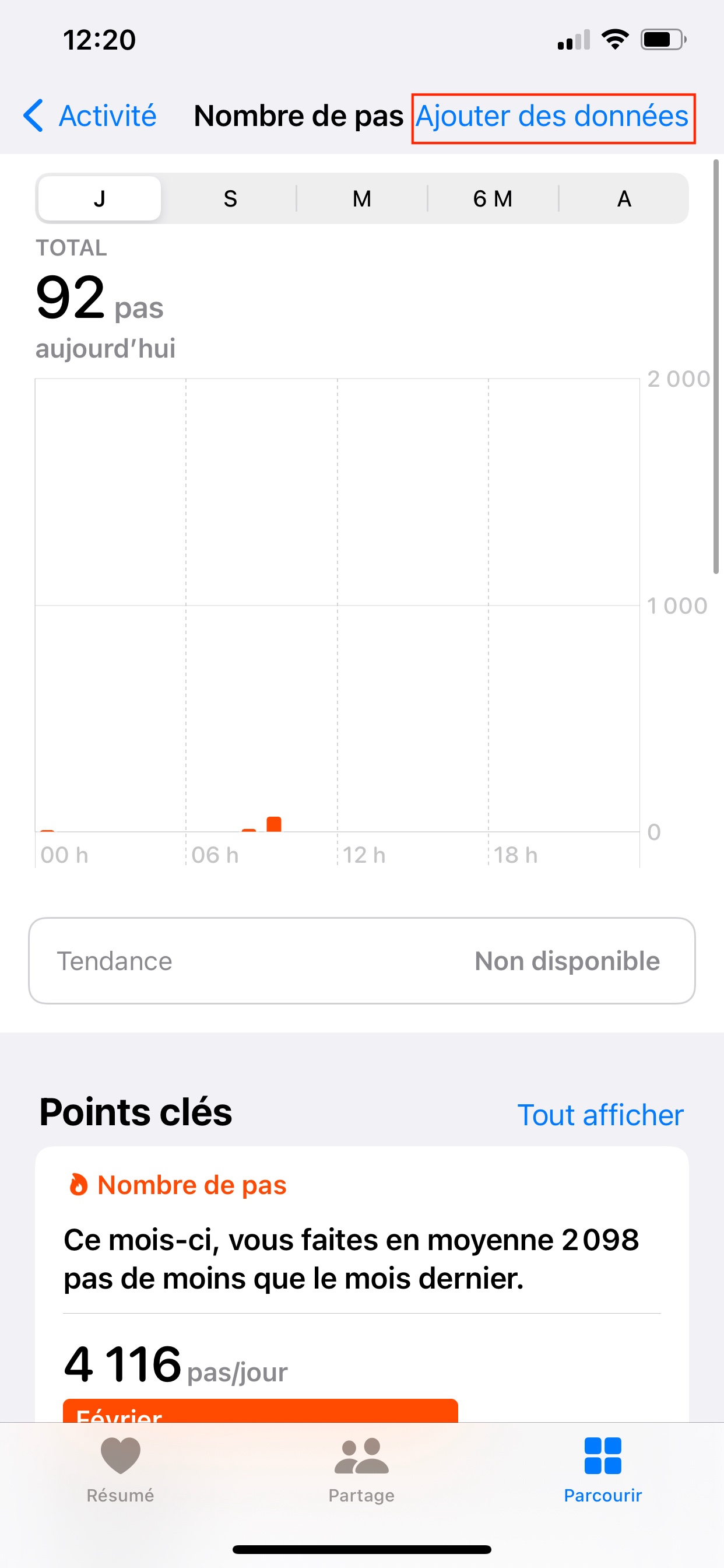Switch to the M month view

362,198
